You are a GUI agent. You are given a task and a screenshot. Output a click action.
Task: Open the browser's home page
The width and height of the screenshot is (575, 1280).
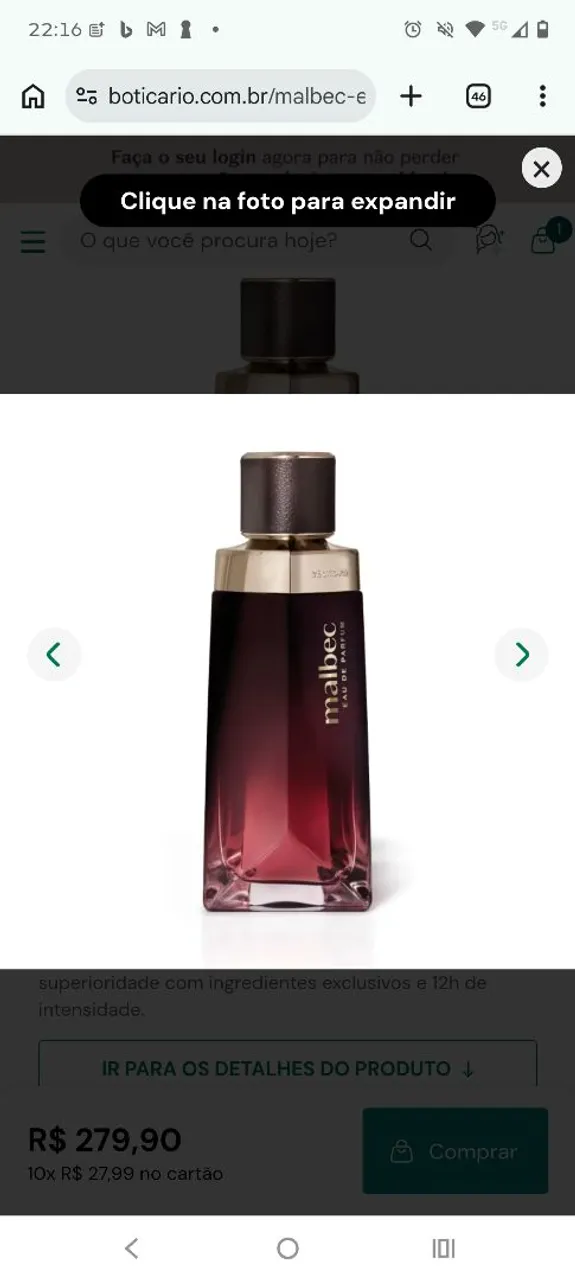coord(33,96)
